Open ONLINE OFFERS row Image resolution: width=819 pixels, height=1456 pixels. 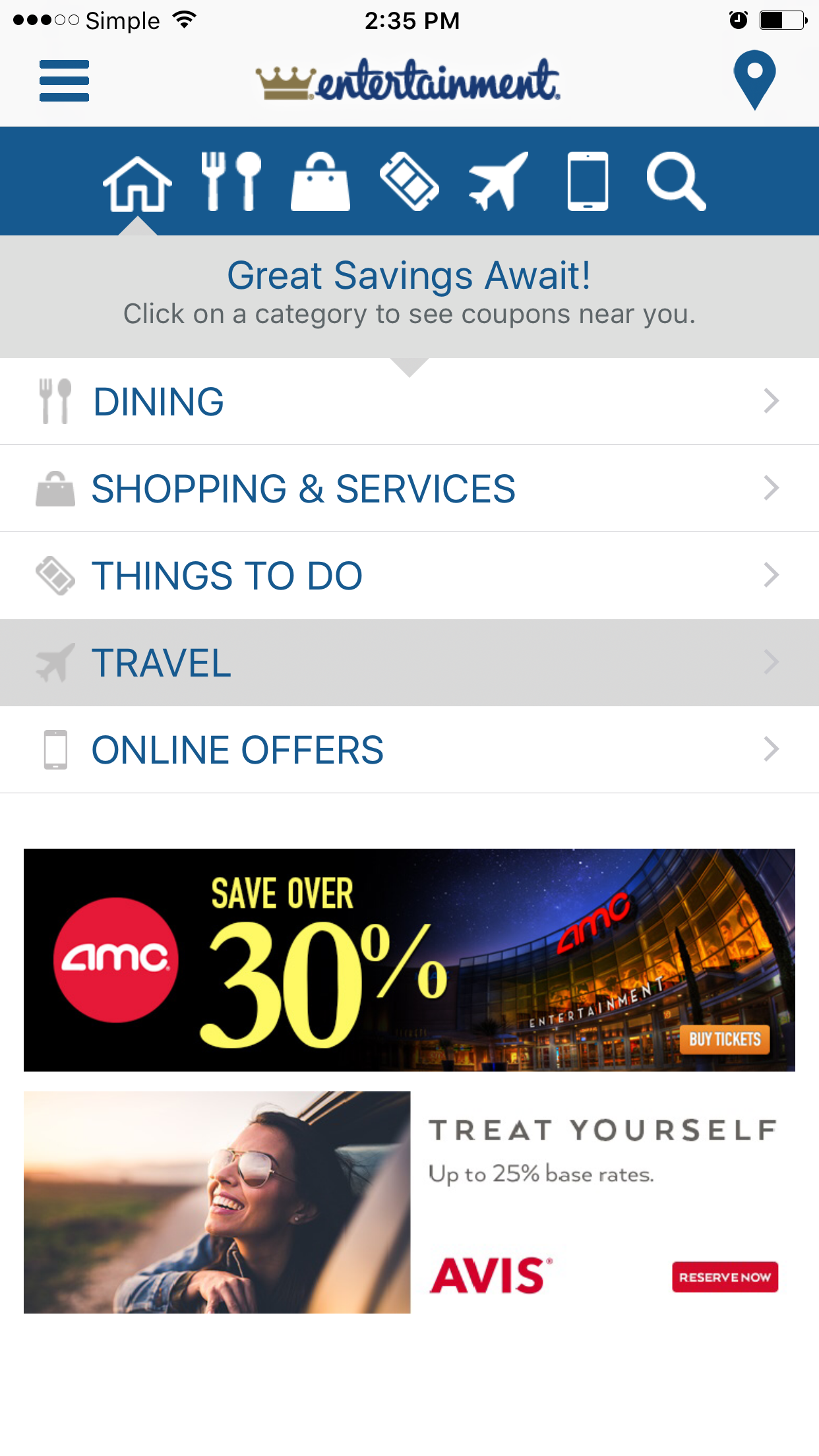[x=409, y=750]
